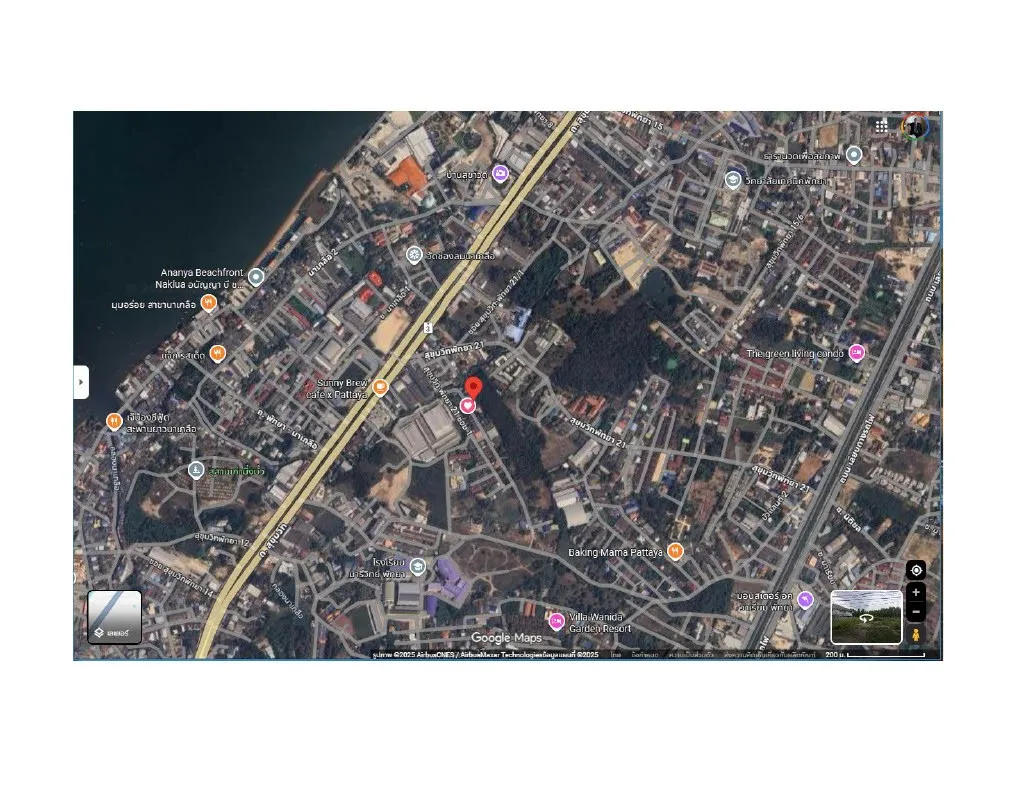This screenshot has height=793, width=1024.
Task: Select the red dropped pin
Action: tap(473, 387)
